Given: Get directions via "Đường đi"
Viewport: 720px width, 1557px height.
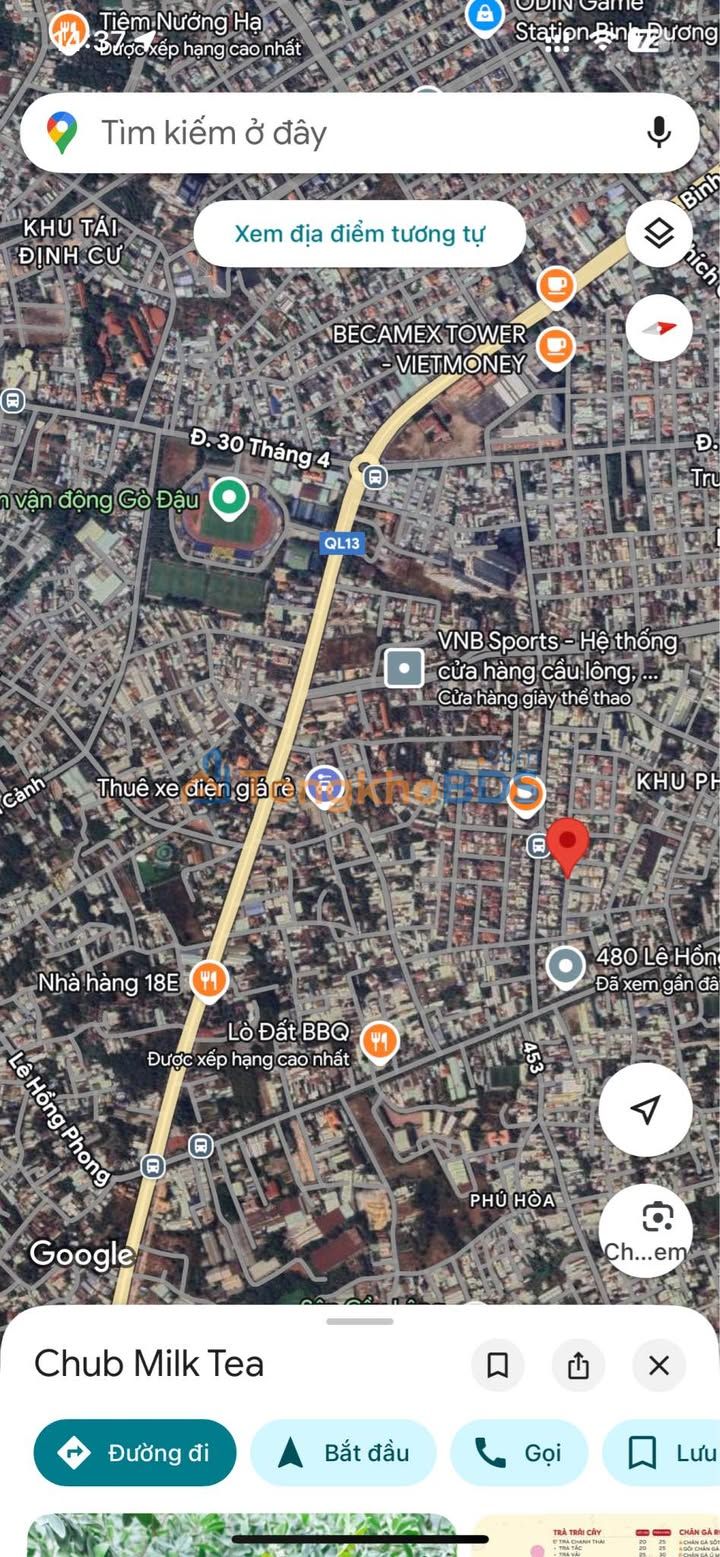Looking at the screenshot, I should (x=135, y=1452).
